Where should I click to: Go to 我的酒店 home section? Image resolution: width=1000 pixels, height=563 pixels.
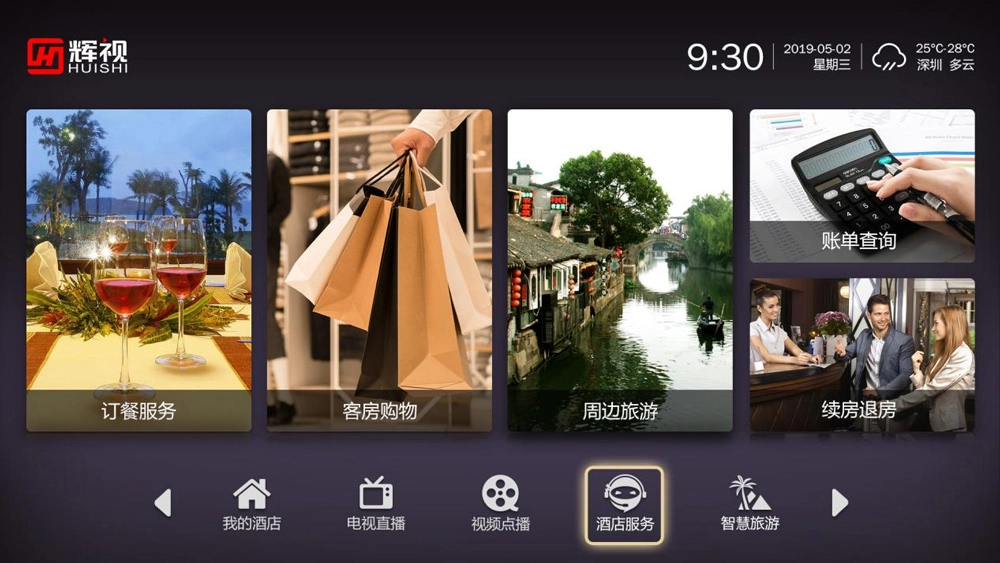pyautogui.click(x=251, y=504)
